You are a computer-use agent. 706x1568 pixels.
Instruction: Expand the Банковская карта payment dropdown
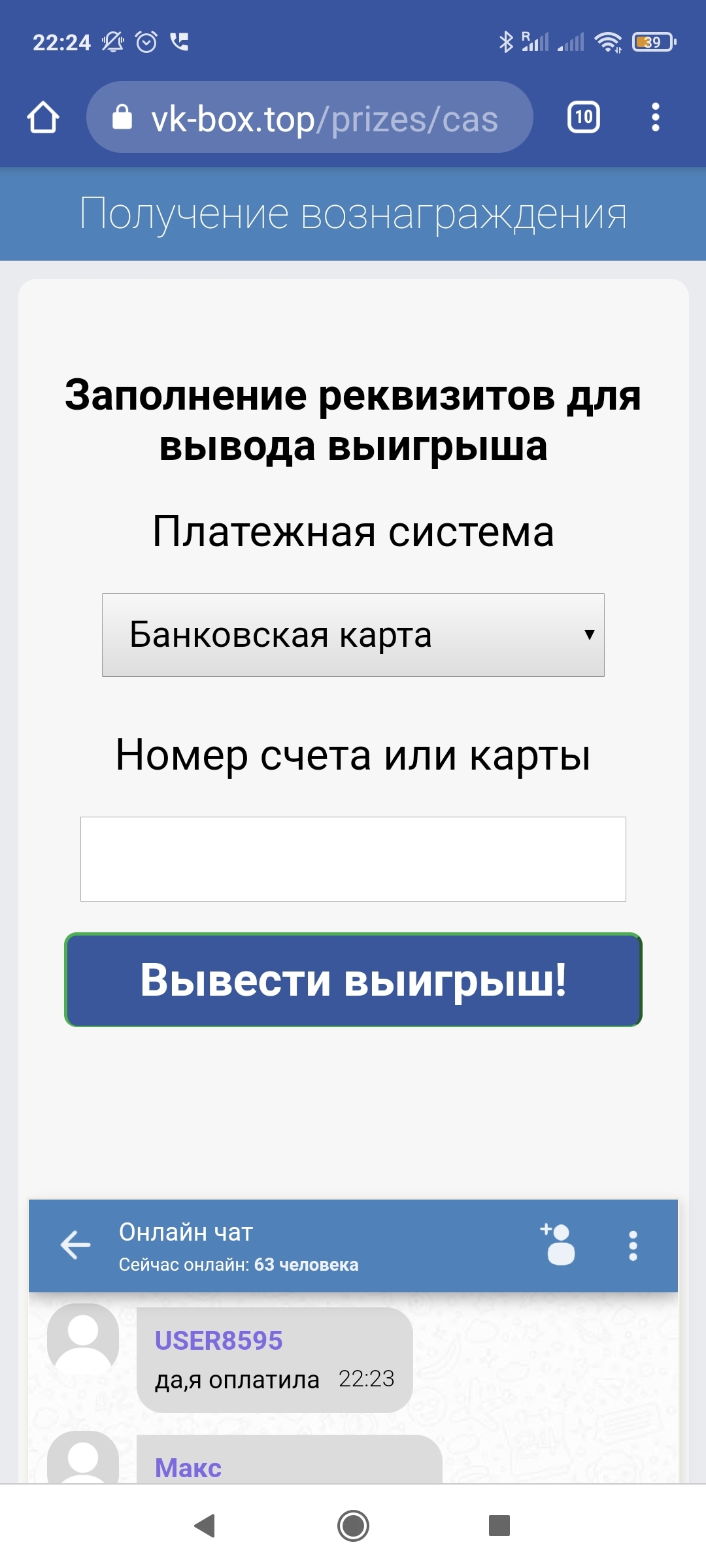click(x=353, y=635)
